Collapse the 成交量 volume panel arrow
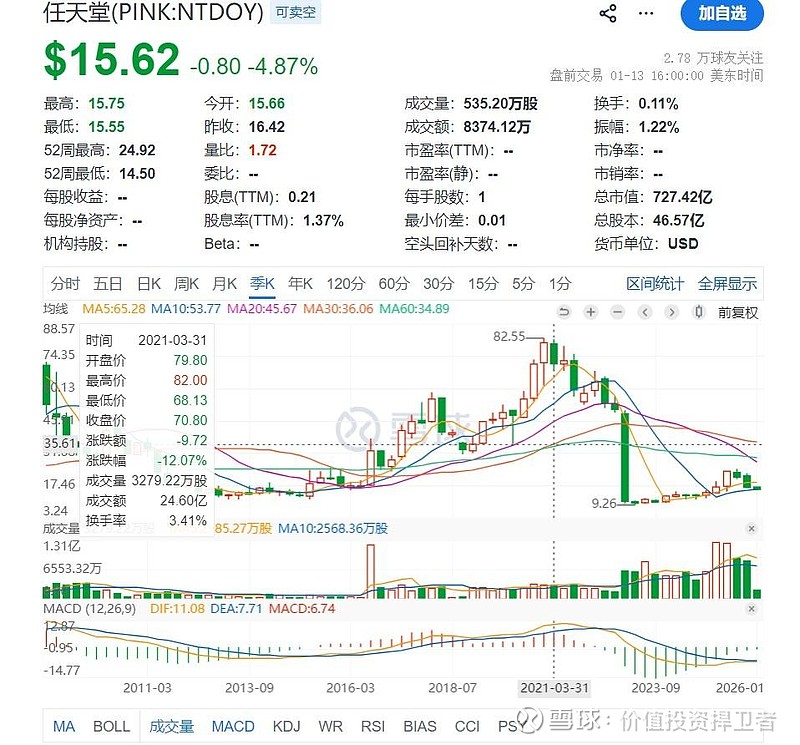 pyautogui.click(x=752, y=527)
